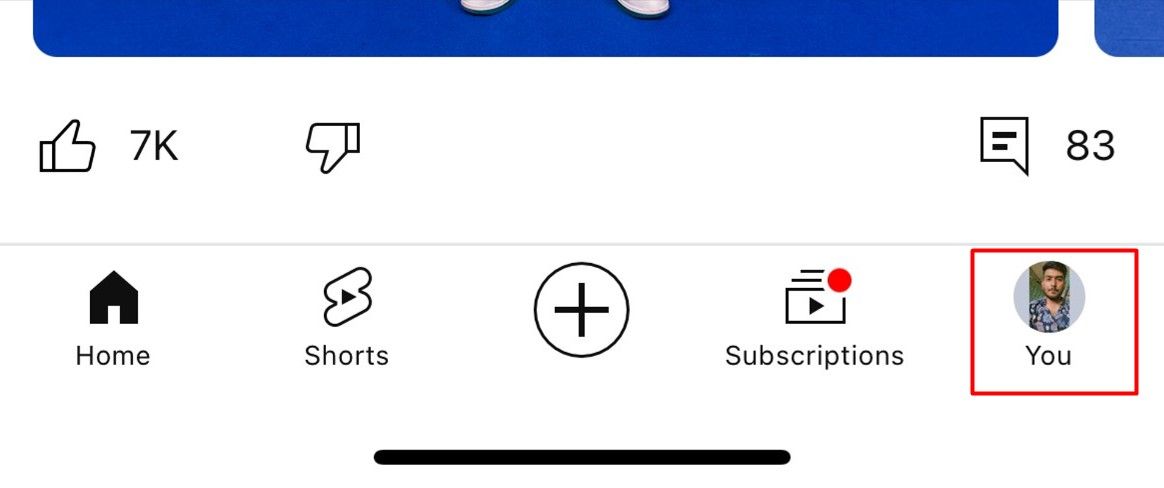Switch to the Shorts tab
Screen dimensions: 1164x488
[346, 320]
